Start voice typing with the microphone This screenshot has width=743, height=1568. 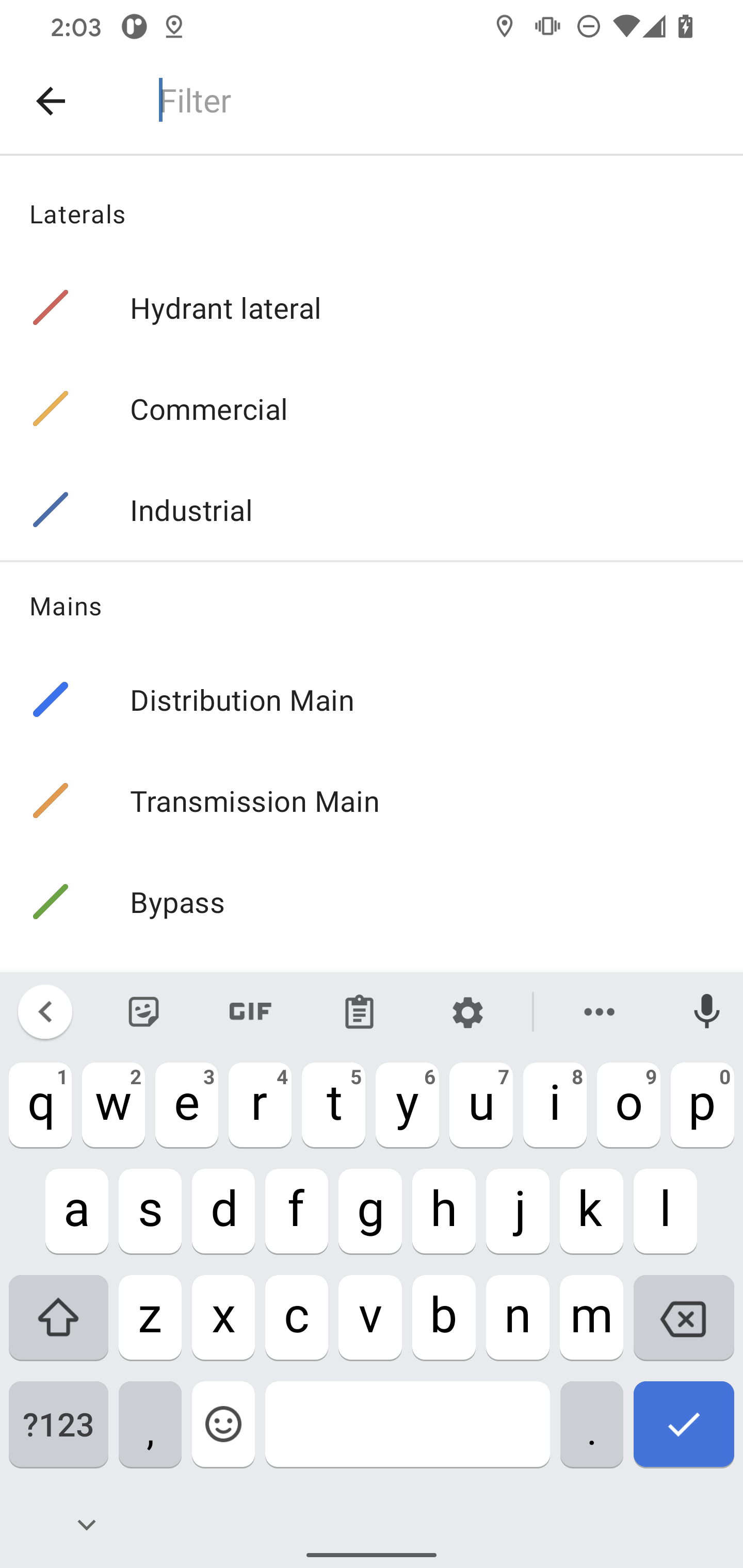[x=706, y=1011]
